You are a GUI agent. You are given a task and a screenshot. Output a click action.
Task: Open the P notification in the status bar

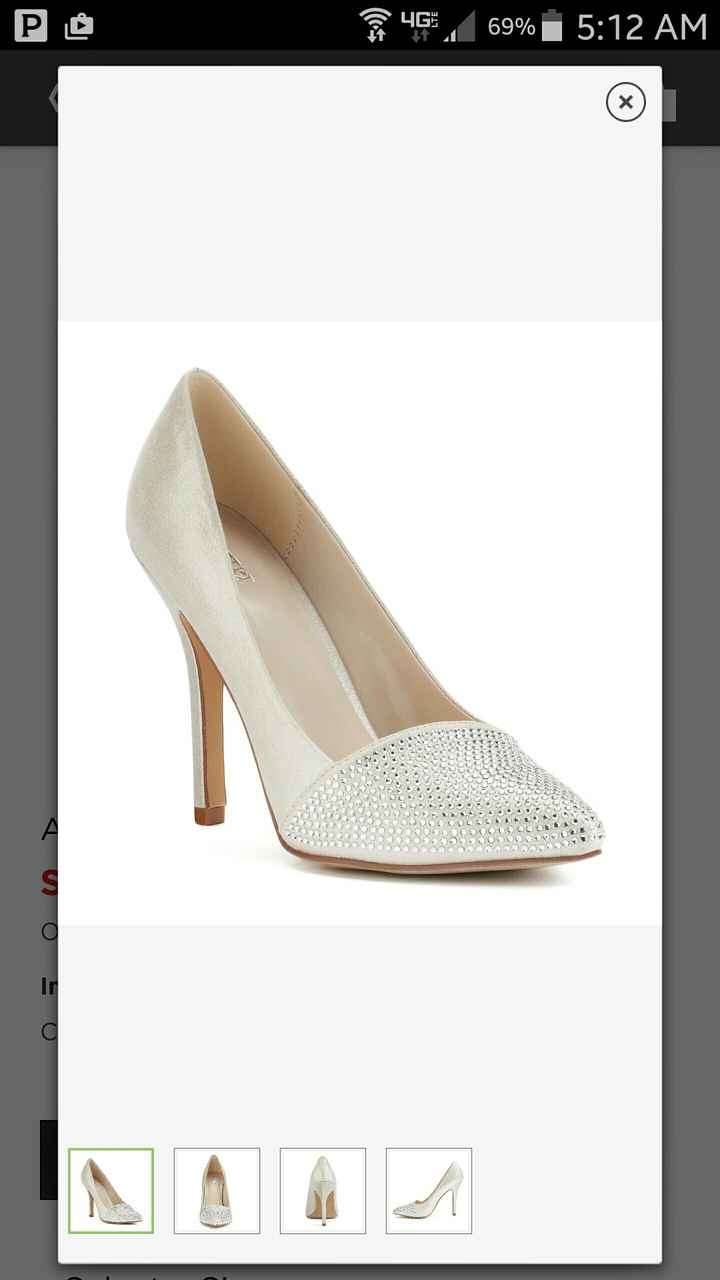[x=30, y=27]
